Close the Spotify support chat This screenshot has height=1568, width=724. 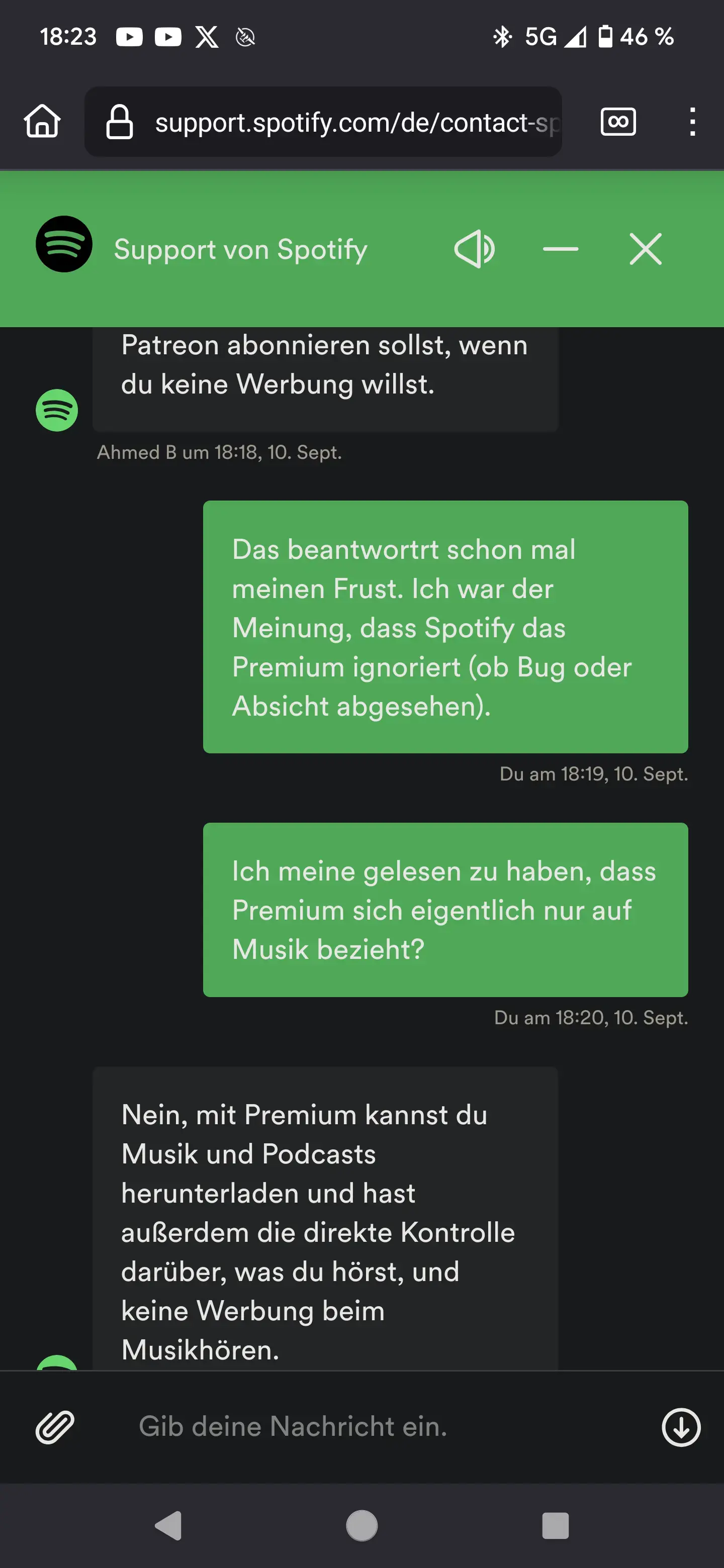pos(646,249)
